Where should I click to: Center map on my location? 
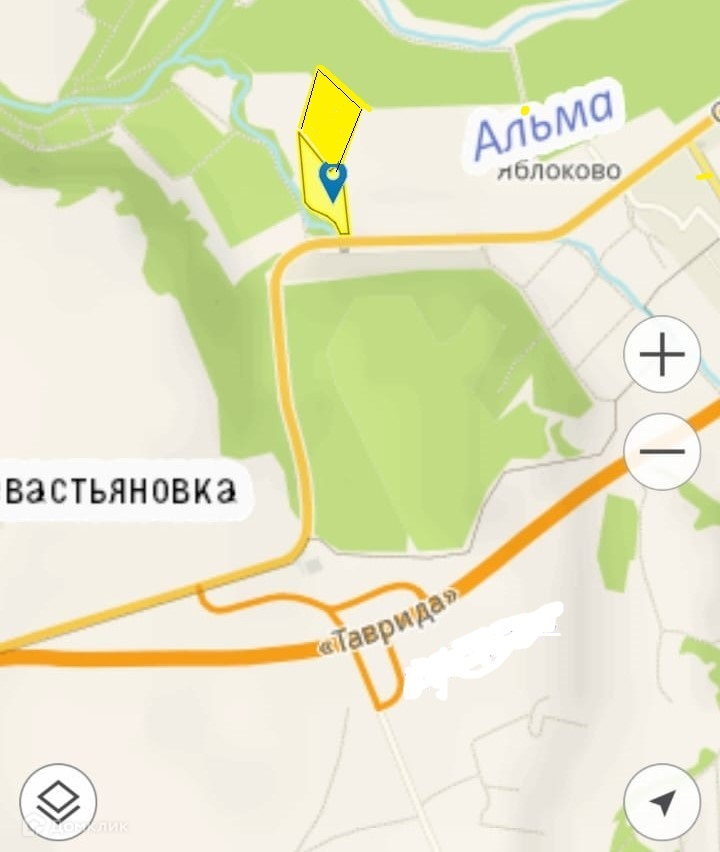pyautogui.click(x=662, y=801)
